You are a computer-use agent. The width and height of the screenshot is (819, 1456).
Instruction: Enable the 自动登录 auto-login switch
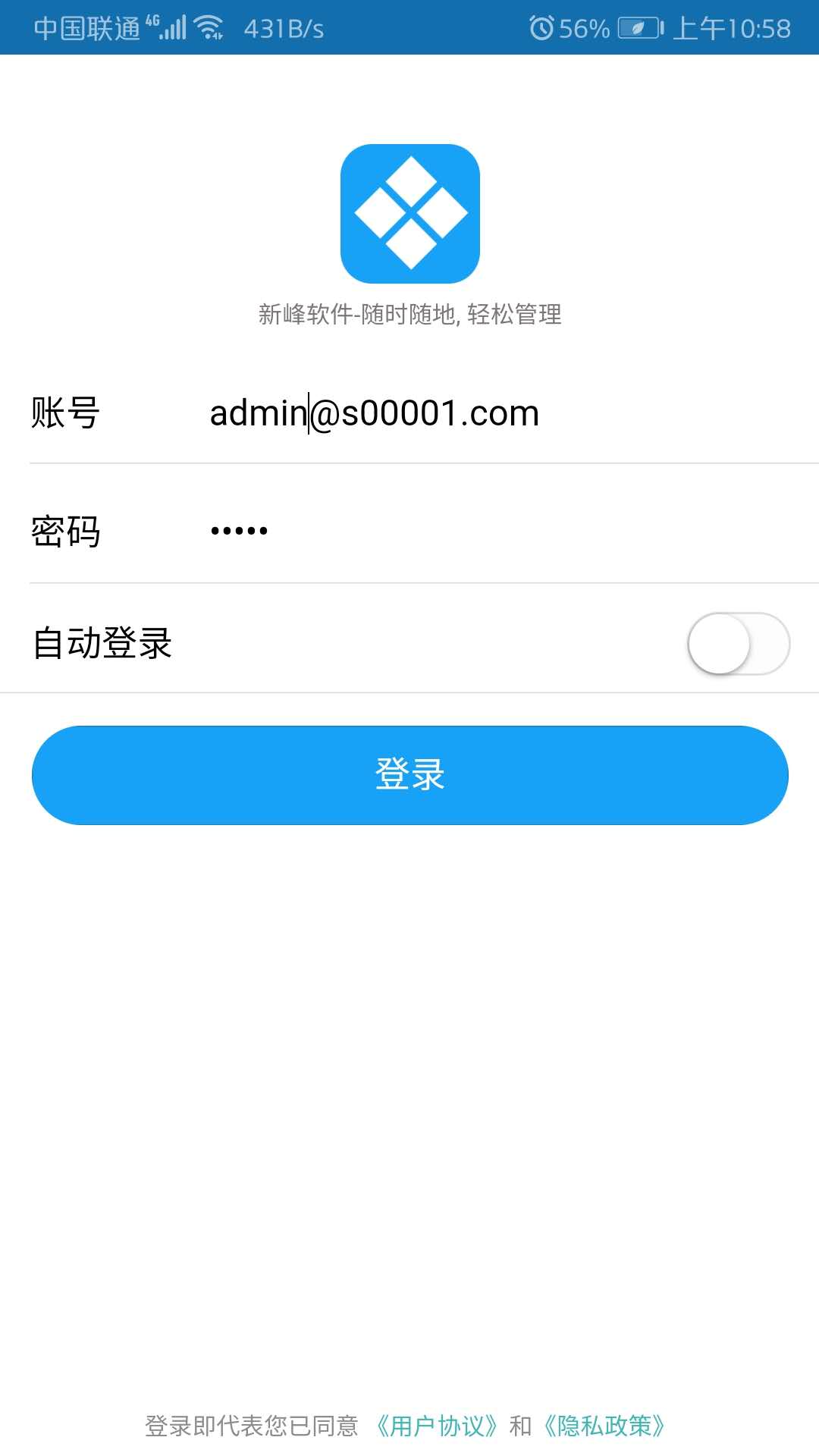tap(738, 644)
